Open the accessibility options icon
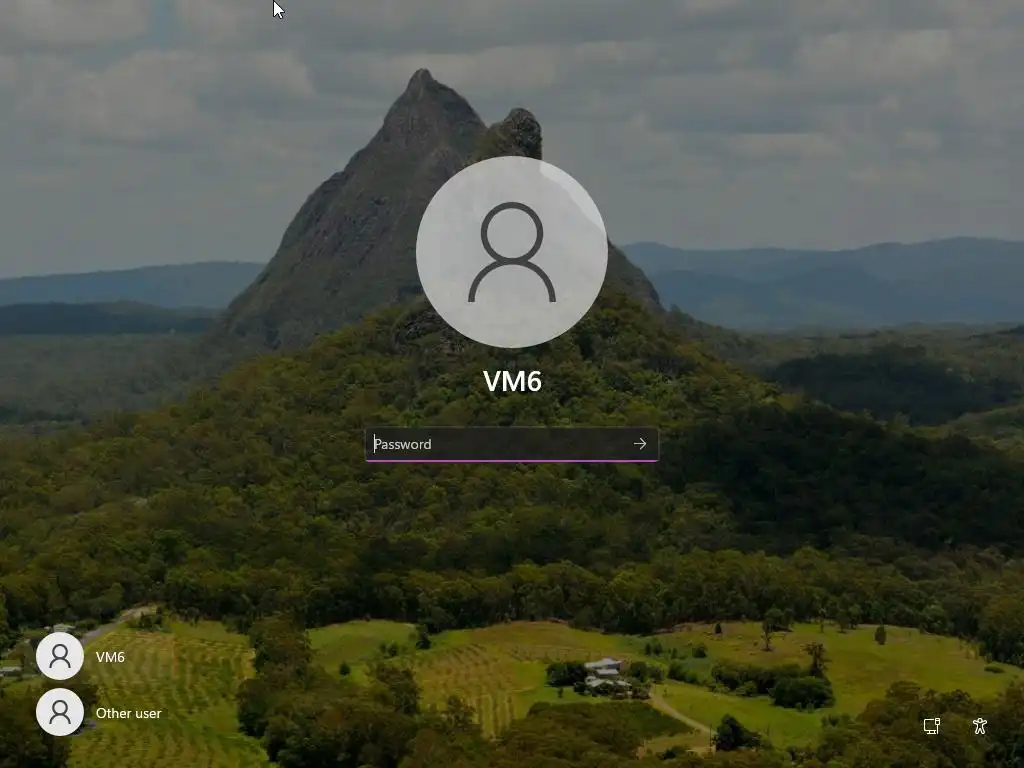1024x768 pixels. 980,726
